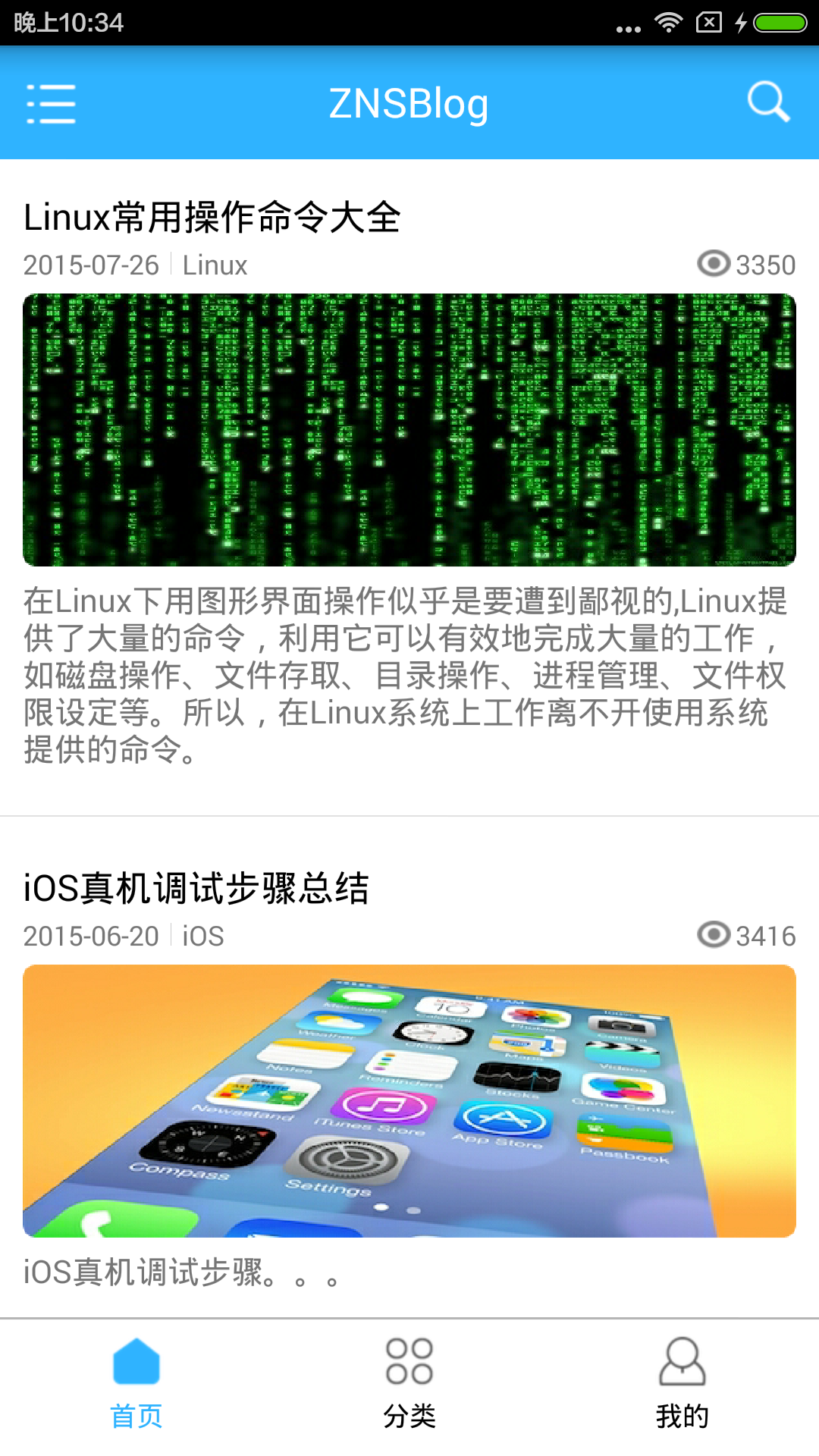Select the 首页 home icon
Viewport: 819px width, 1456px height.
tap(136, 1361)
